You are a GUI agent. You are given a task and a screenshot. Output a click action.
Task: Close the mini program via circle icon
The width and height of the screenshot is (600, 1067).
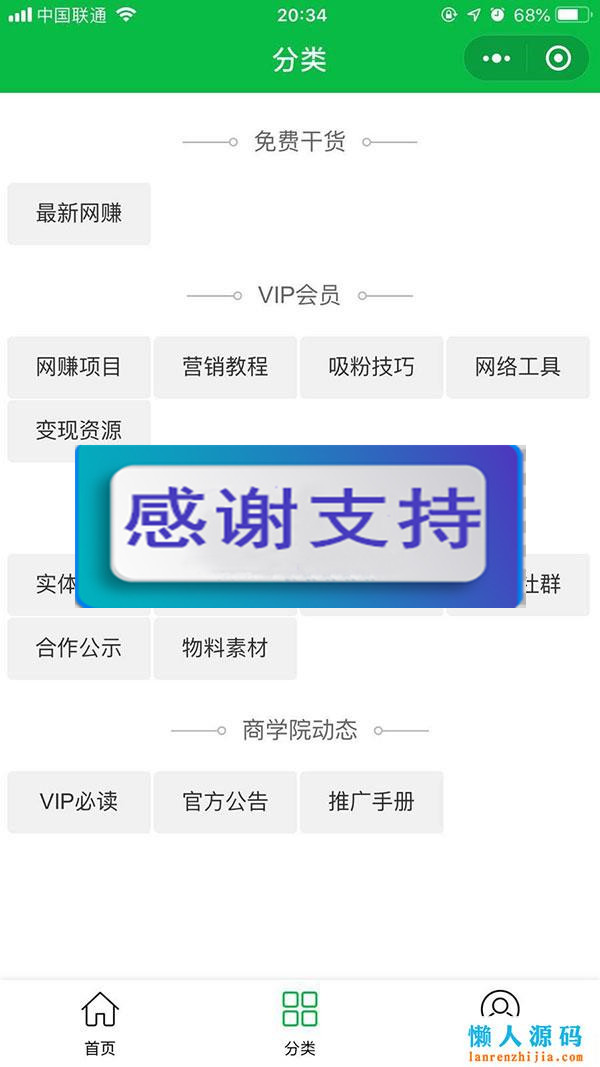click(558, 59)
